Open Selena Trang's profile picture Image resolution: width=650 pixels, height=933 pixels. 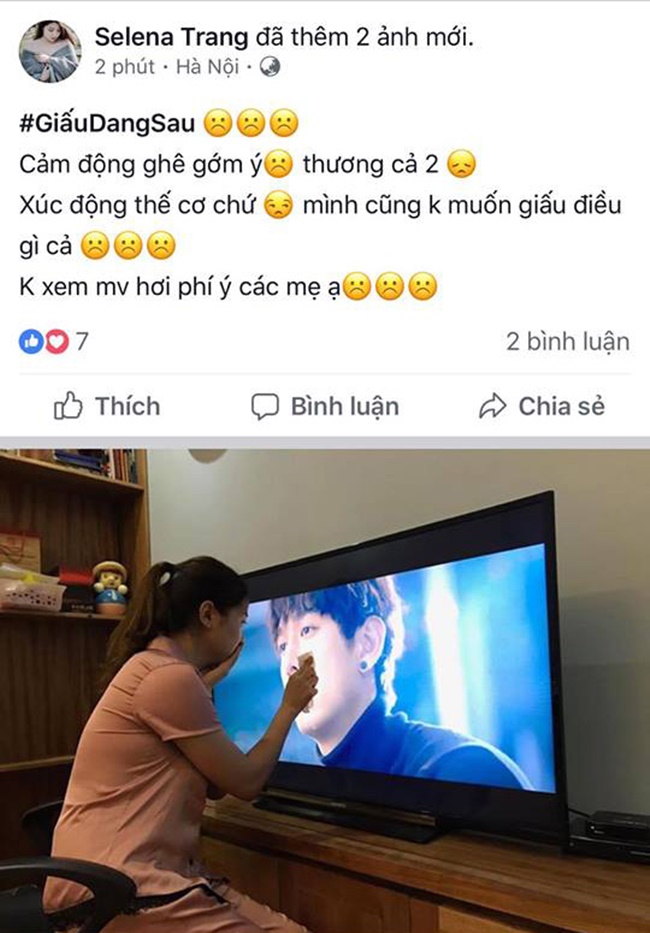coord(49,52)
